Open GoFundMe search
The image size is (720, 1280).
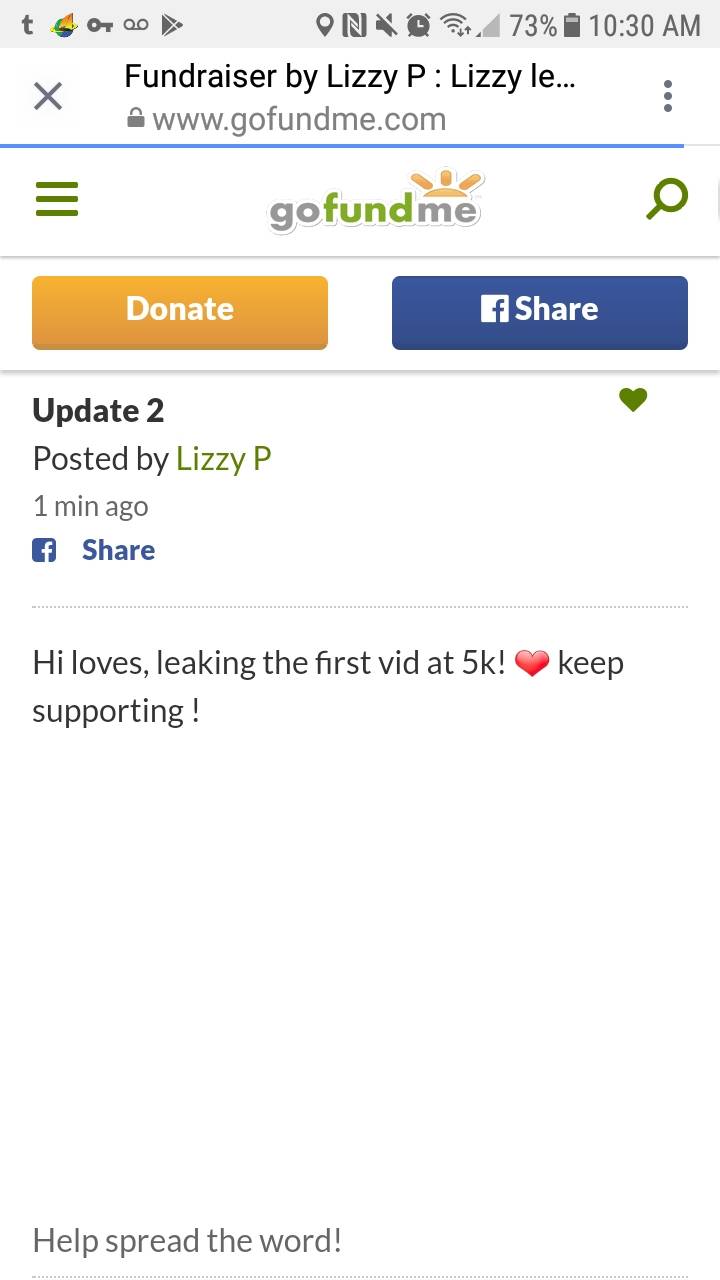tap(667, 198)
